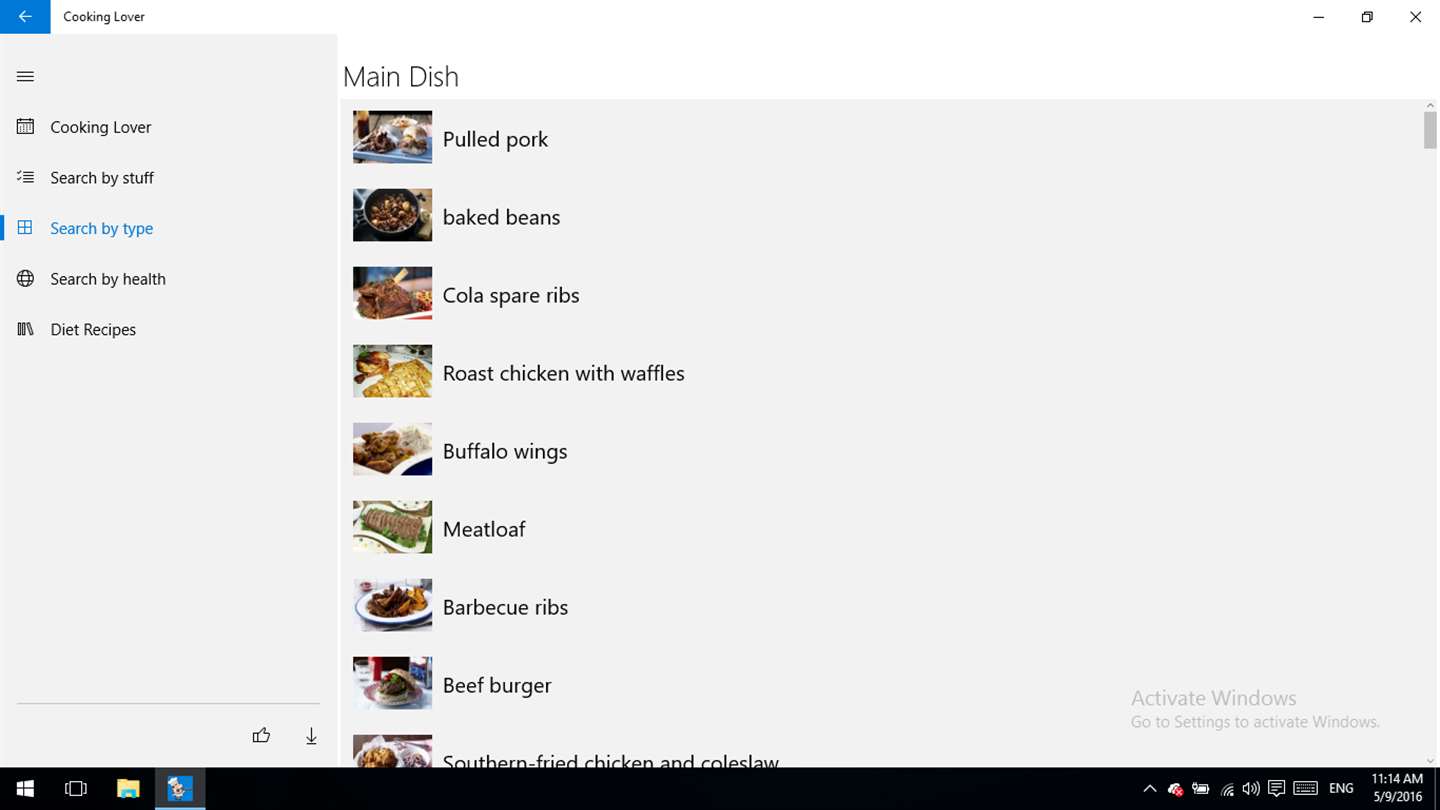Close the Cooking Lover window
1440x810 pixels.
point(1415,17)
